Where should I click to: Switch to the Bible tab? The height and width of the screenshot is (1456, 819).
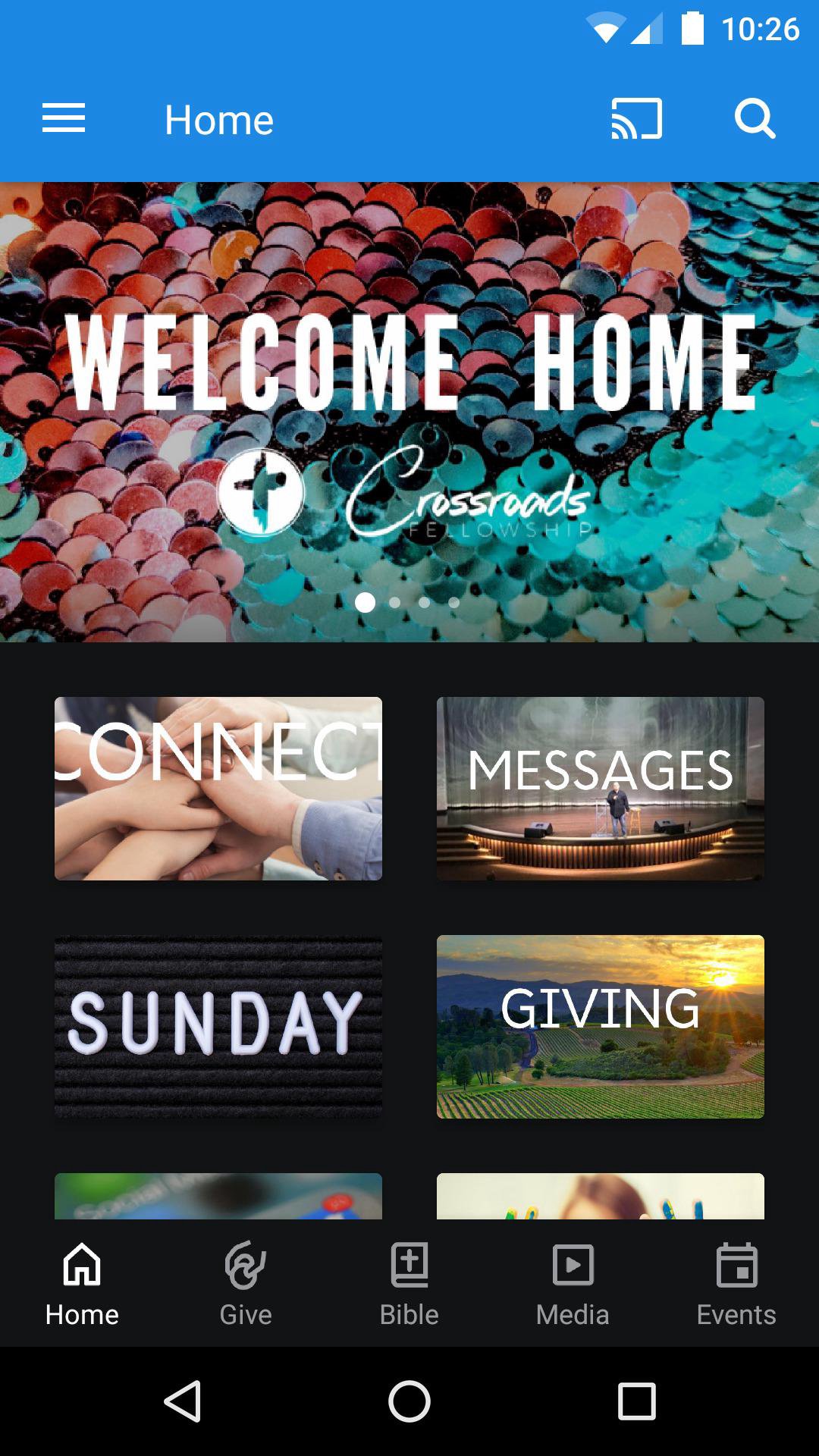pos(409,1283)
